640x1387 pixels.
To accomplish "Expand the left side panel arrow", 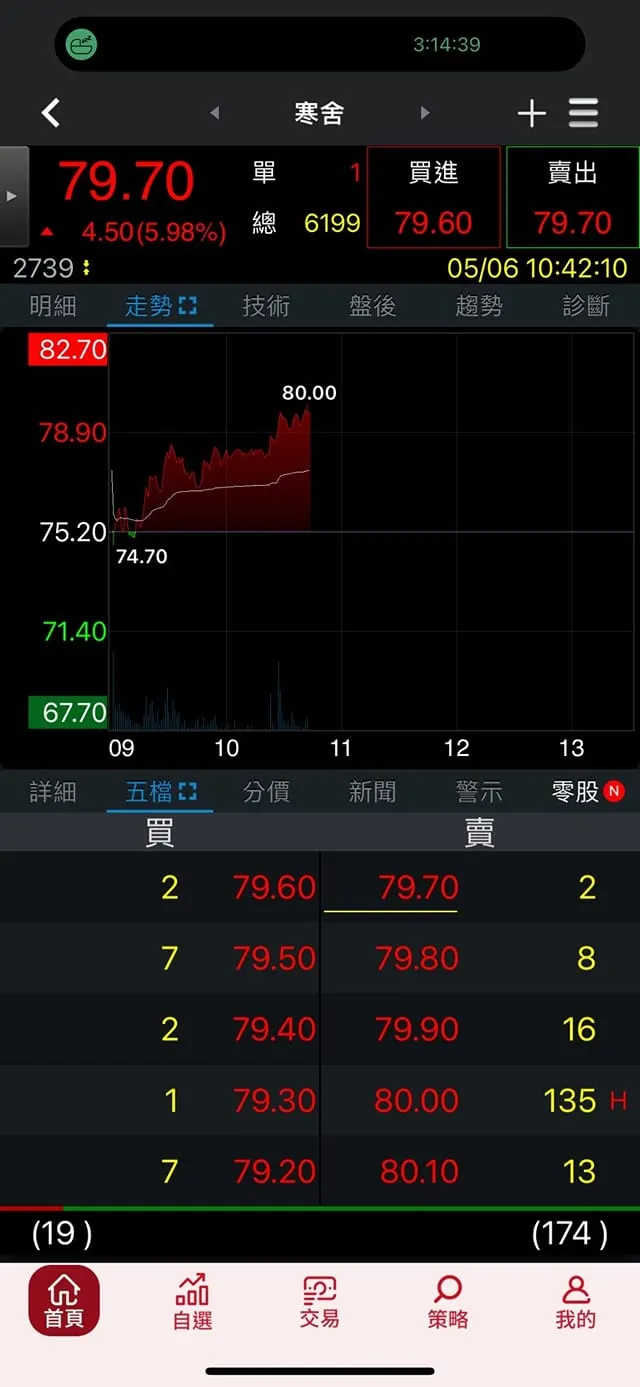I will point(13,196).
